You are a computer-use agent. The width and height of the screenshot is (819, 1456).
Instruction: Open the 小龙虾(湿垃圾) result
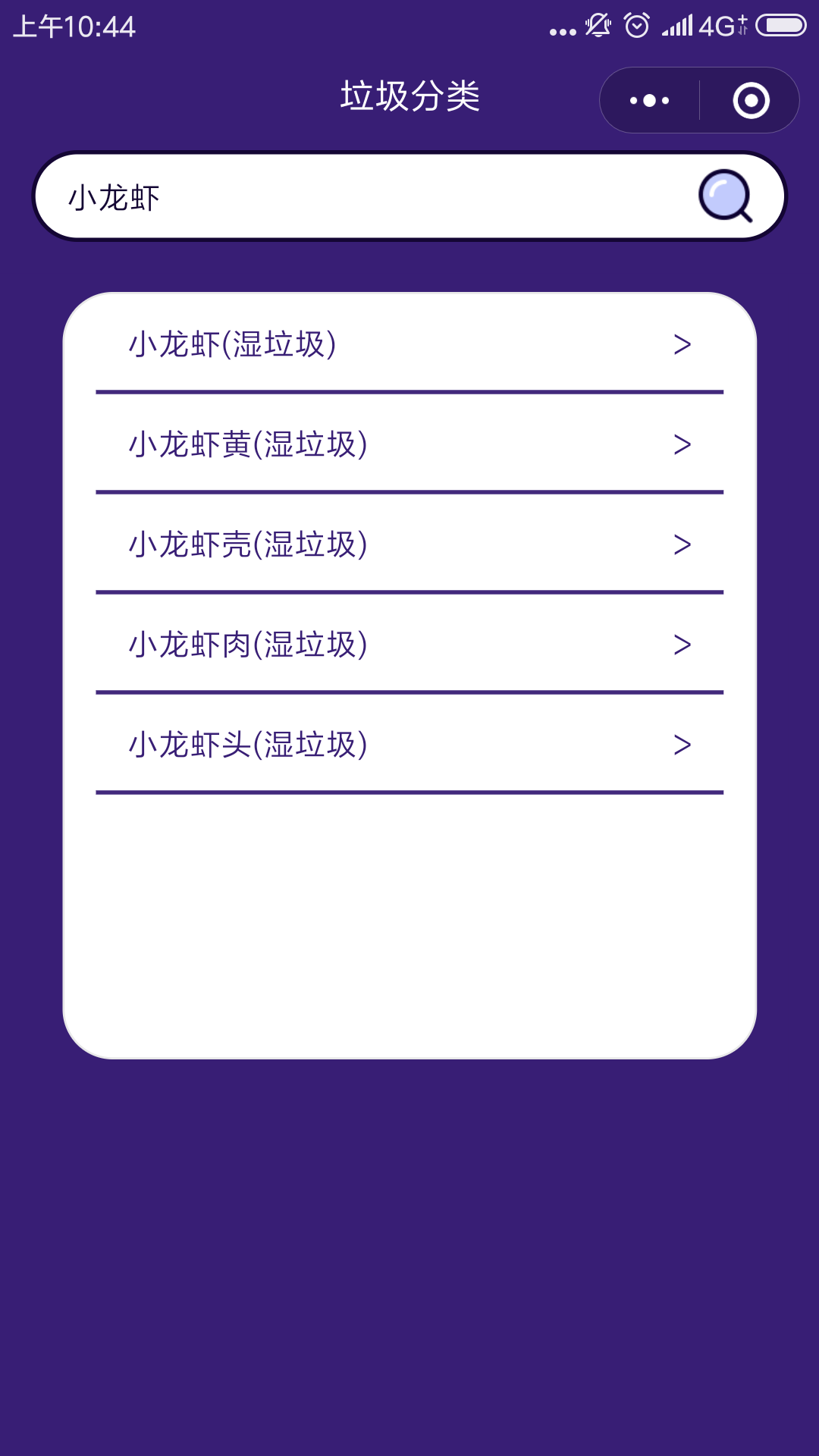[x=409, y=344]
